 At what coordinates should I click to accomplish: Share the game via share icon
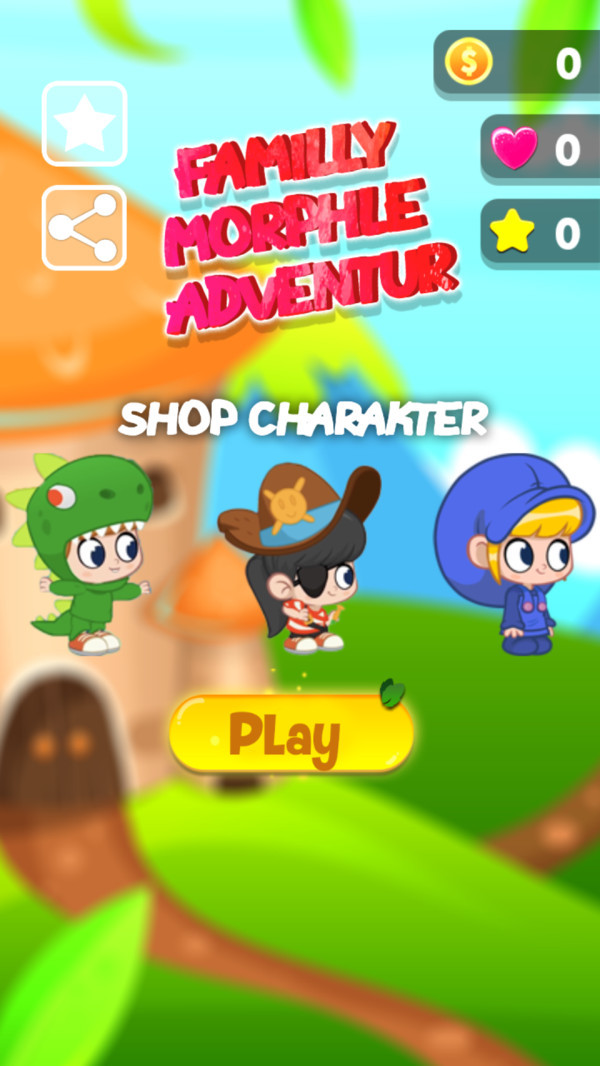[x=84, y=227]
